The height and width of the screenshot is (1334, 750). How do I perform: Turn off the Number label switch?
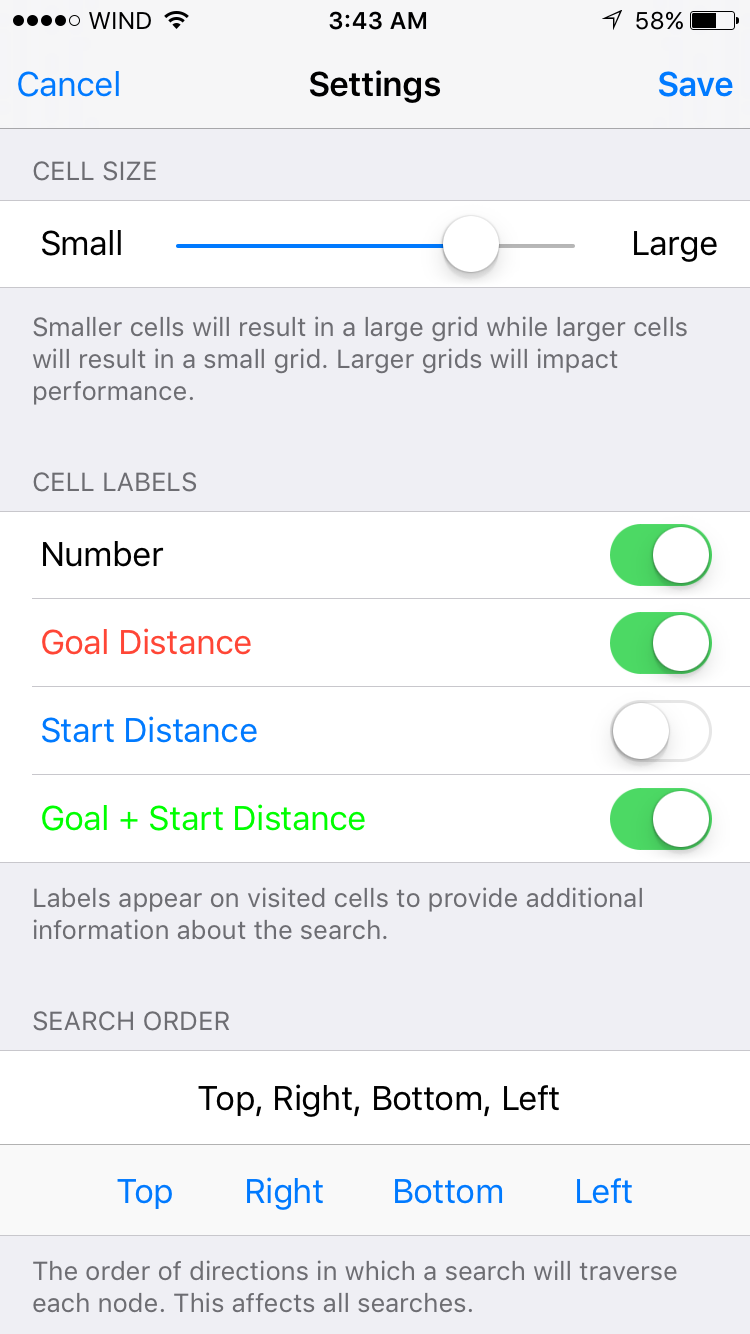[x=660, y=555]
